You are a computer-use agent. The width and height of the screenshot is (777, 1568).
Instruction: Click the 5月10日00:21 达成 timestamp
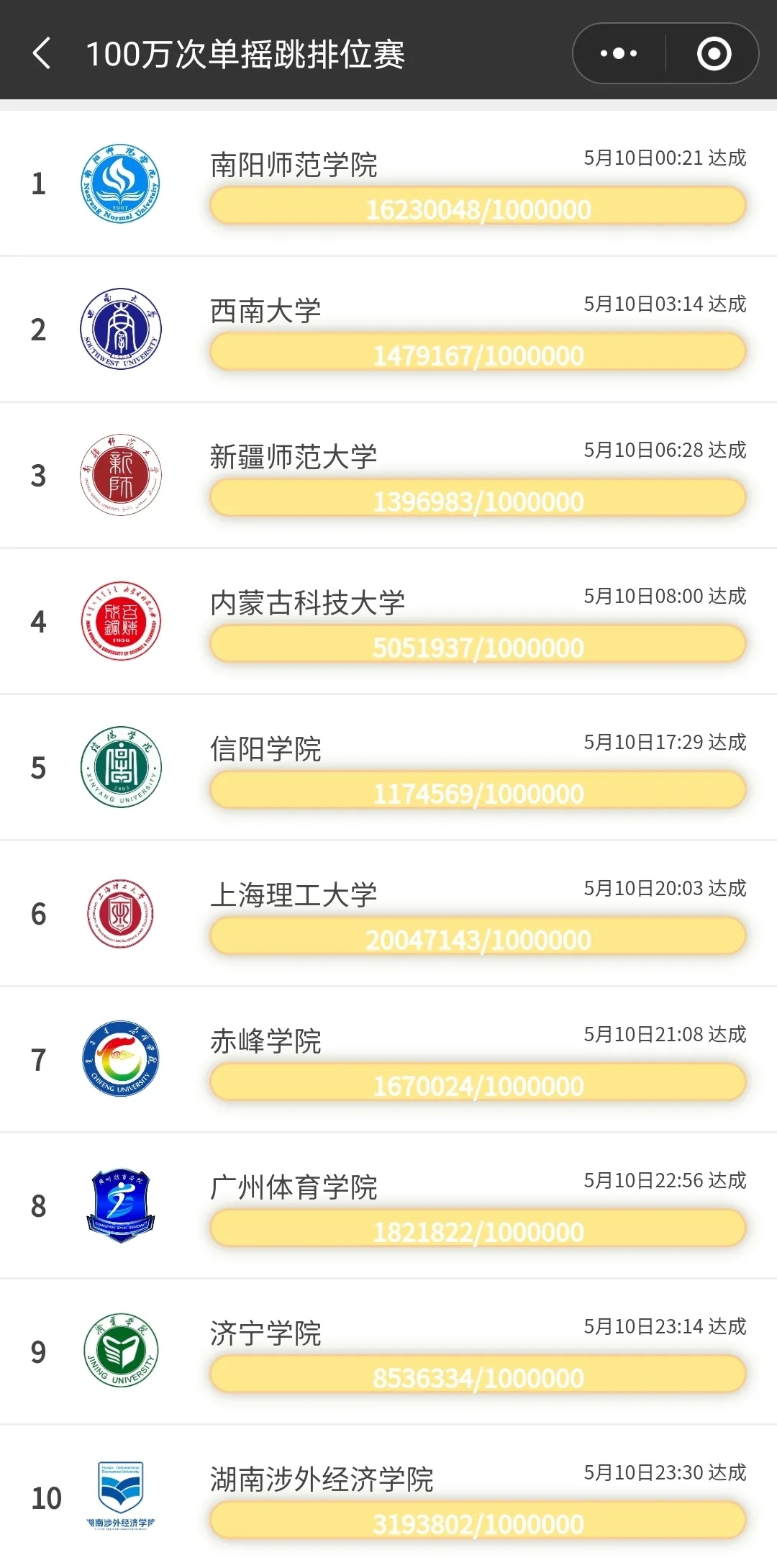(x=665, y=156)
